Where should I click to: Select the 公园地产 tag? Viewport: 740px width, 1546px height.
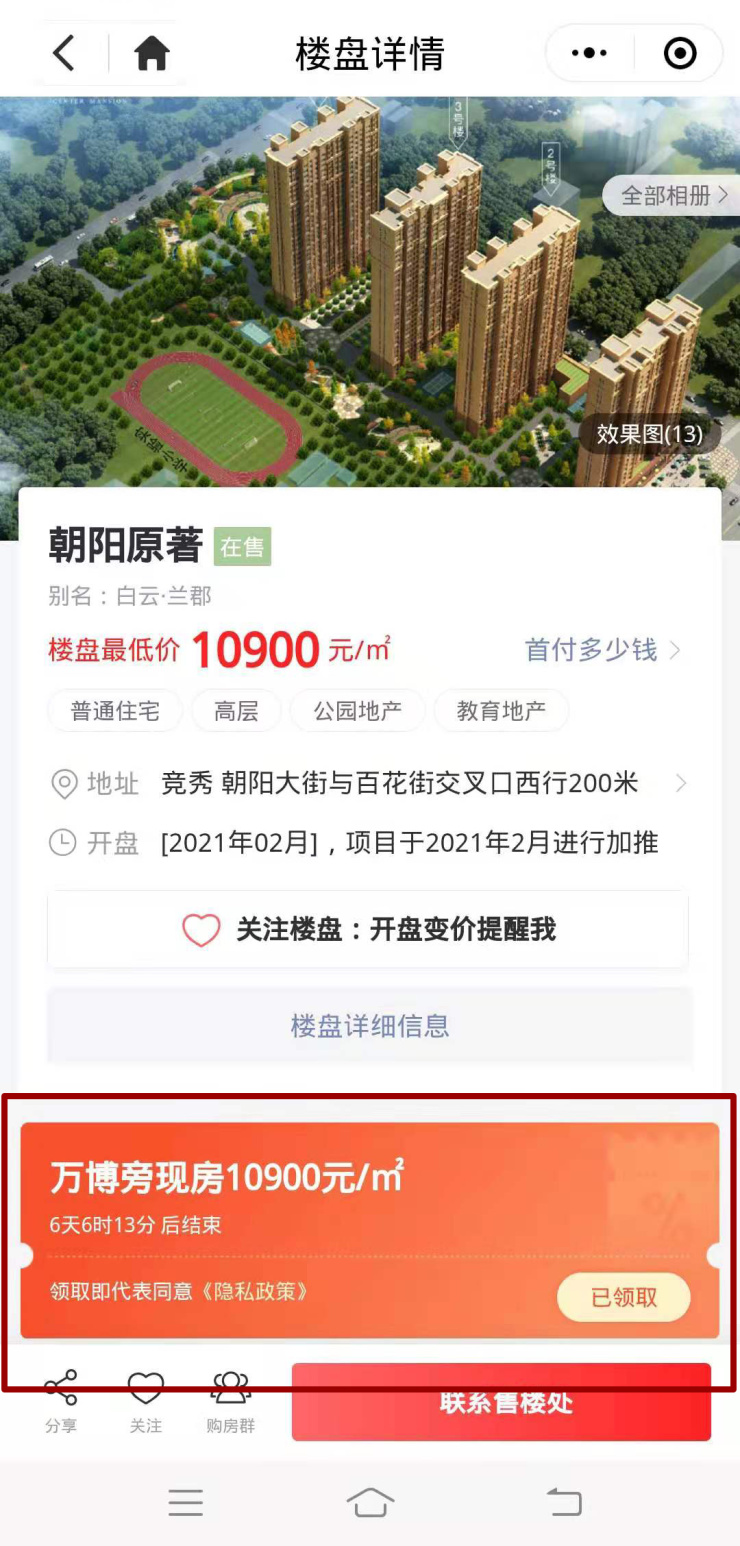357,711
